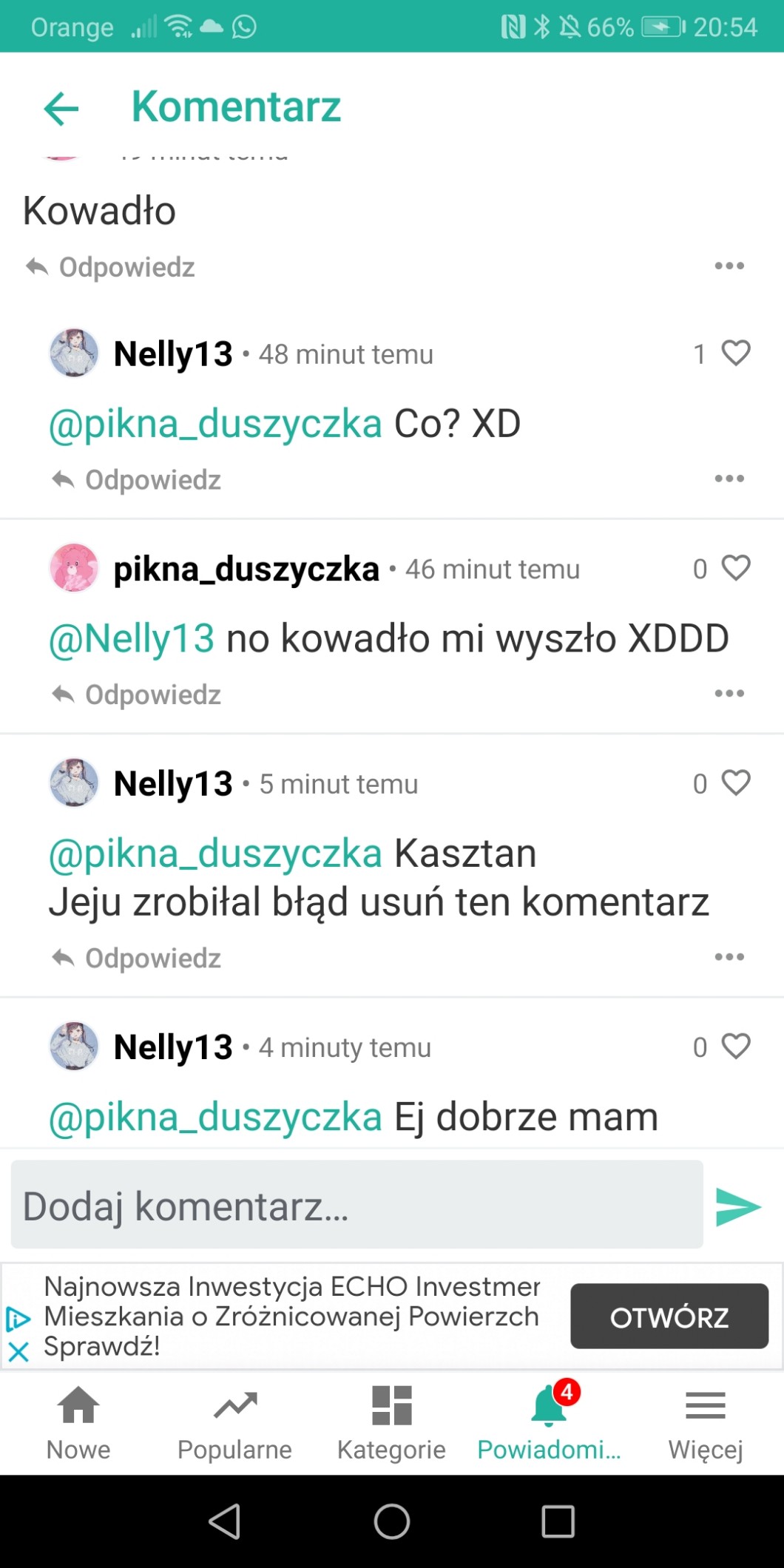Reply to pikna_duszyczka's 46 minutes ago comment
This screenshot has width=784, height=1568.
tap(138, 695)
